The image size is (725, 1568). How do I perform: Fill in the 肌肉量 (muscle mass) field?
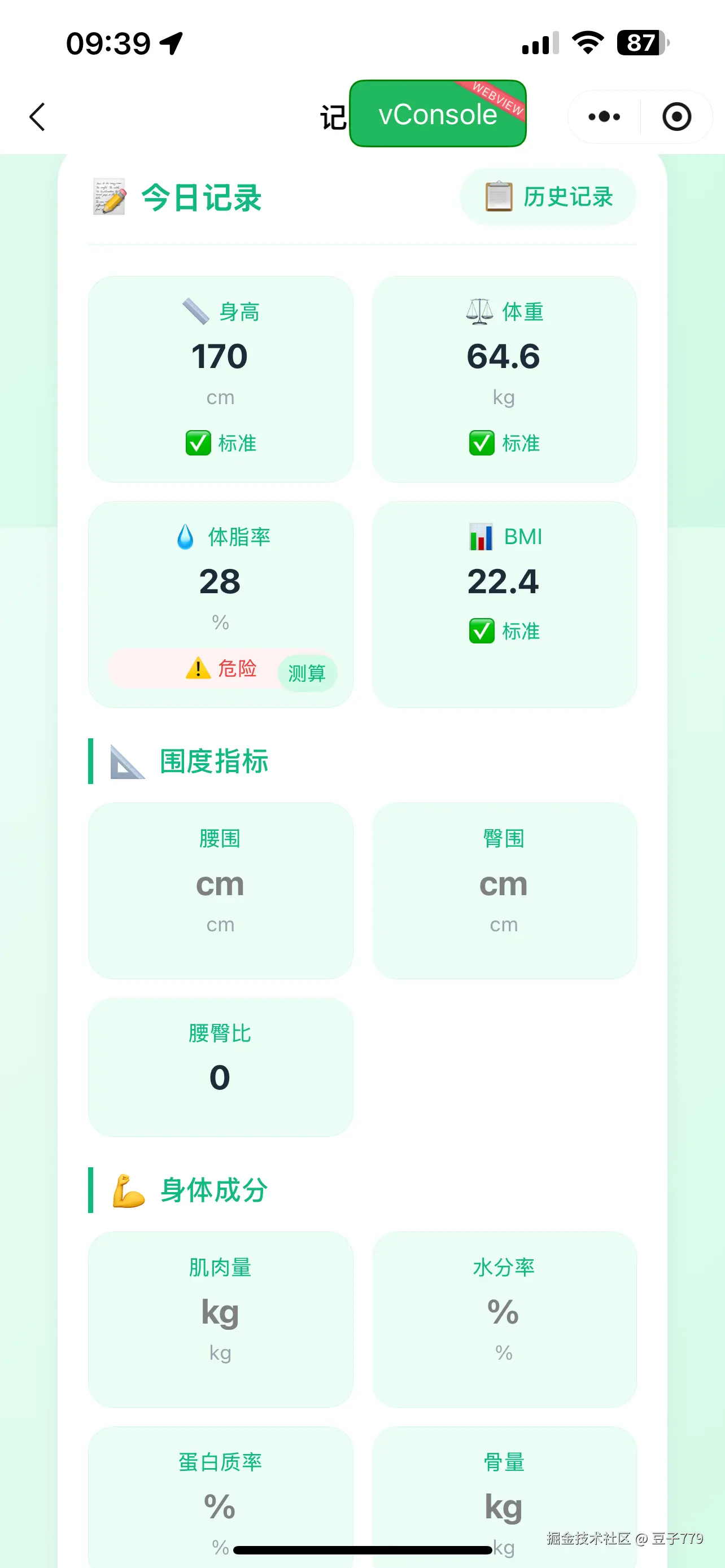coord(220,1312)
